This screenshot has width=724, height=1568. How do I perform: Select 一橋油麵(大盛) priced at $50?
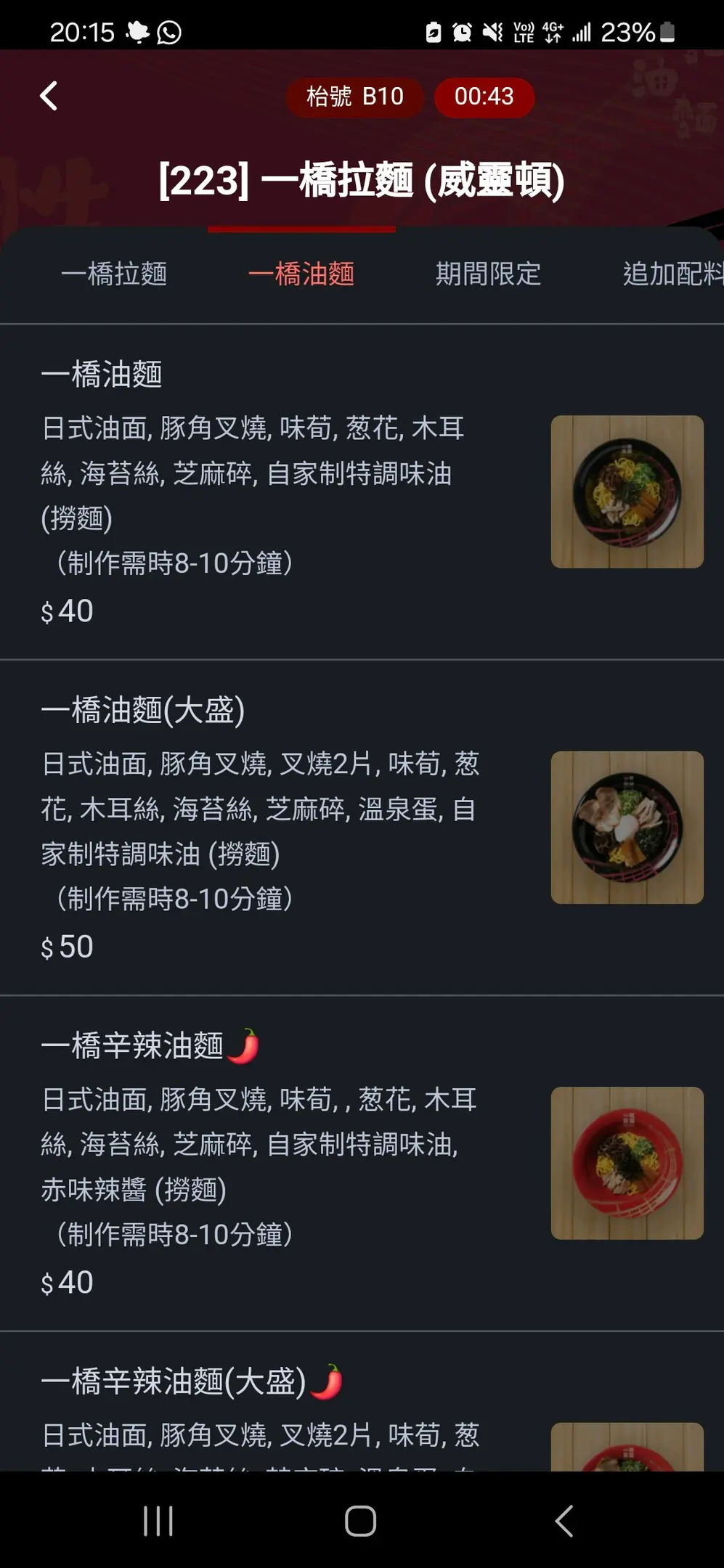[362, 828]
